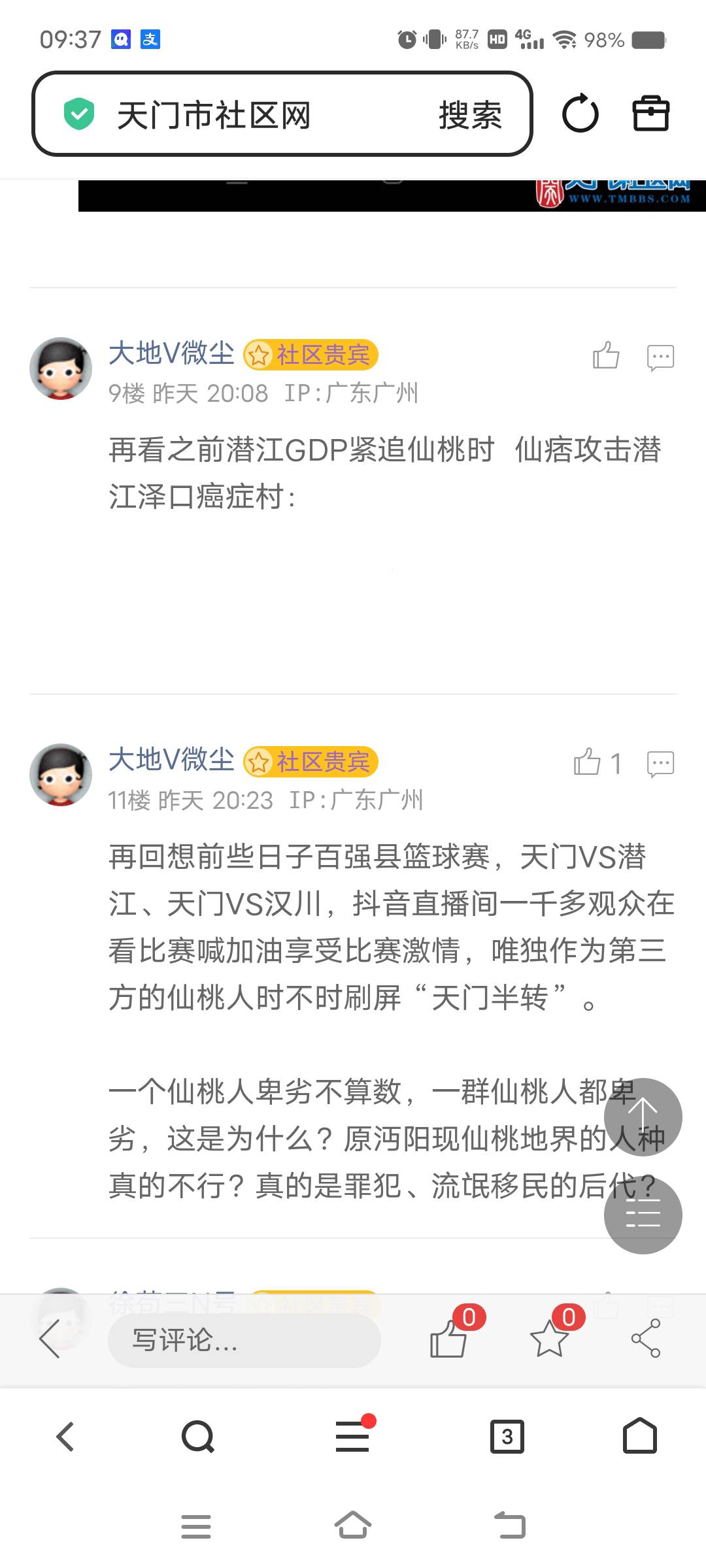
Task: Tap the 写评论 comment field
Action: [x=244, y=1340]
